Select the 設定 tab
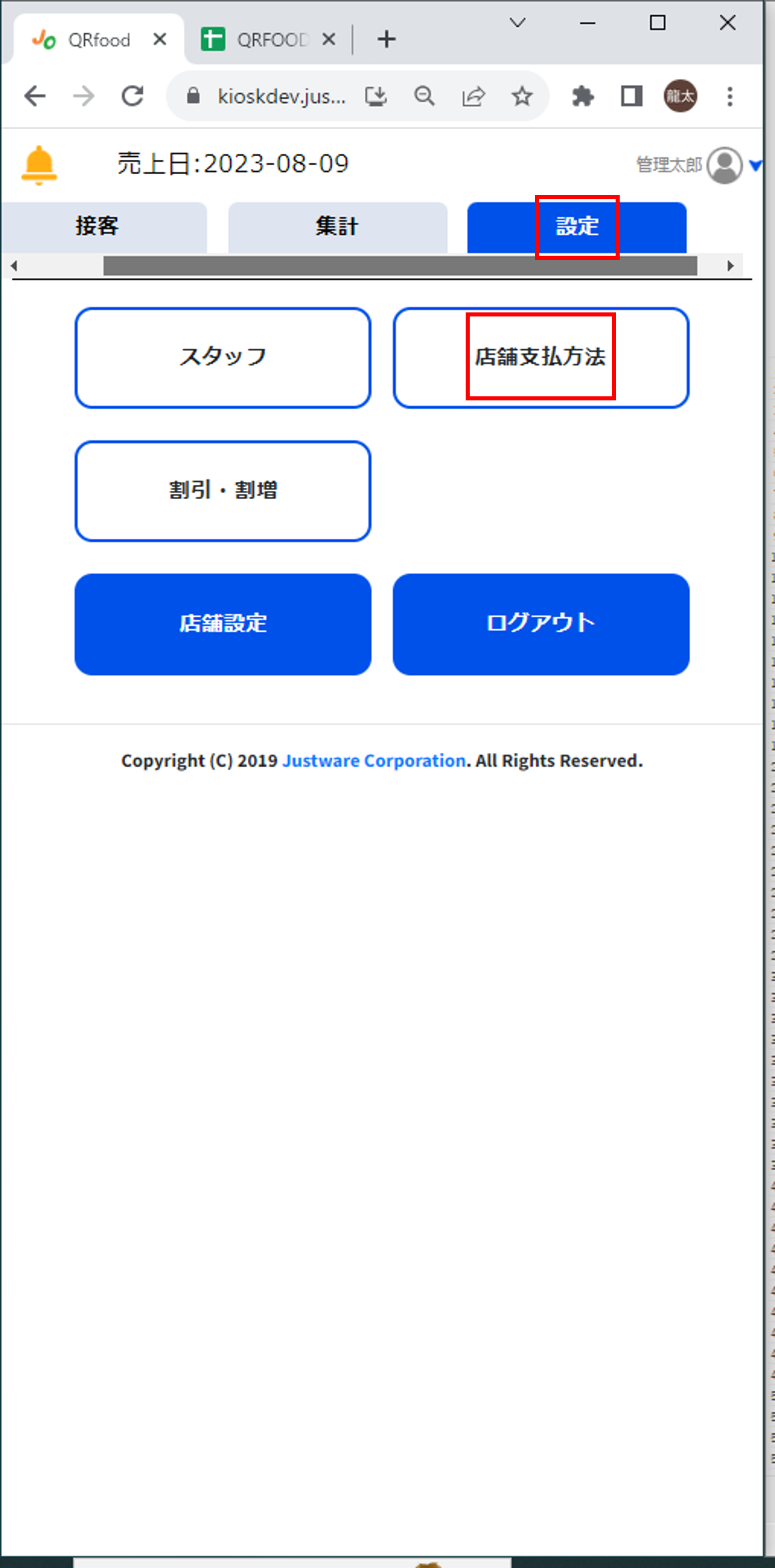775x1568 pixels. 577,226
